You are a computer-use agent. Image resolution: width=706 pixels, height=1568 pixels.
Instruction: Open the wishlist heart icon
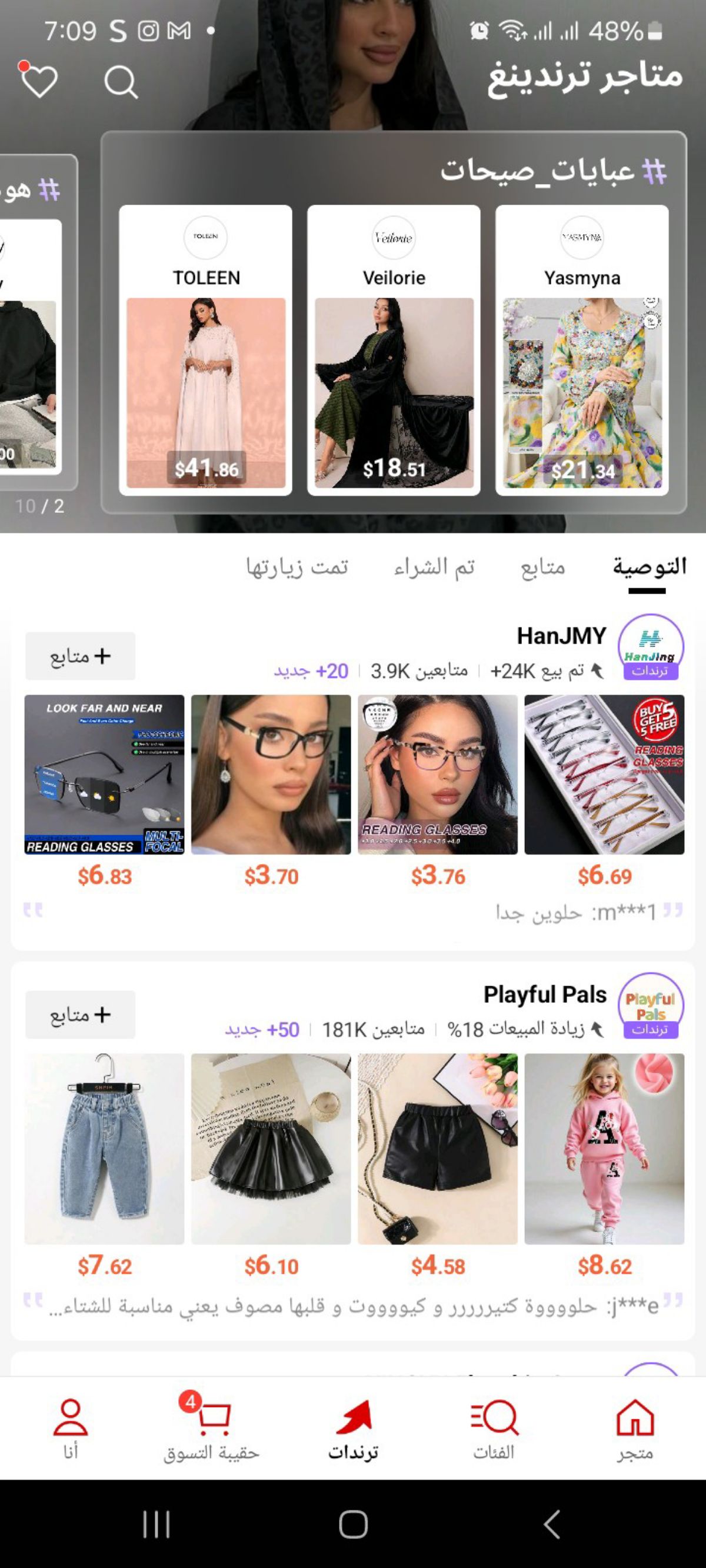pos(39,81)
